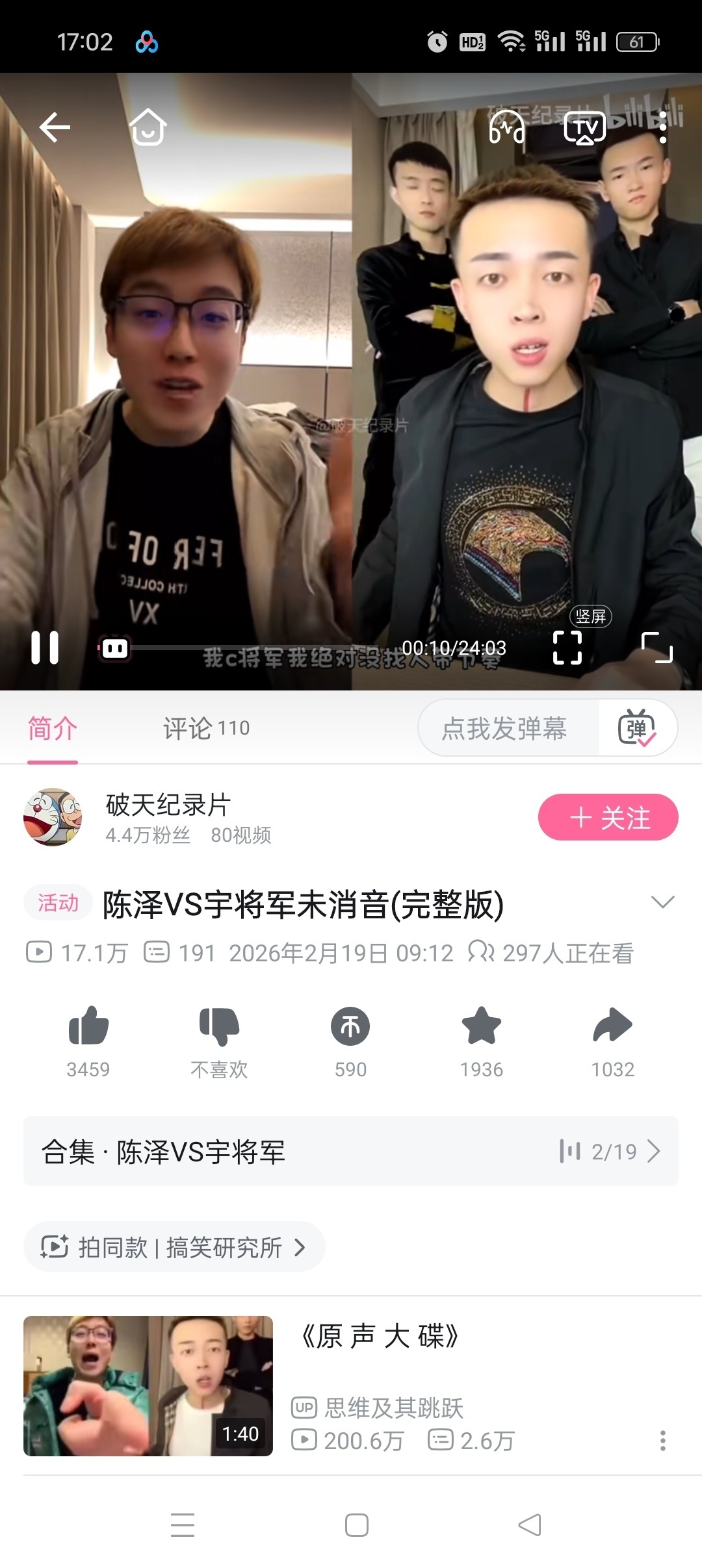The height and width of the screenshot is (1568, 702).
Task: Cast the video to TV
Action: click(x=584, y=129)
